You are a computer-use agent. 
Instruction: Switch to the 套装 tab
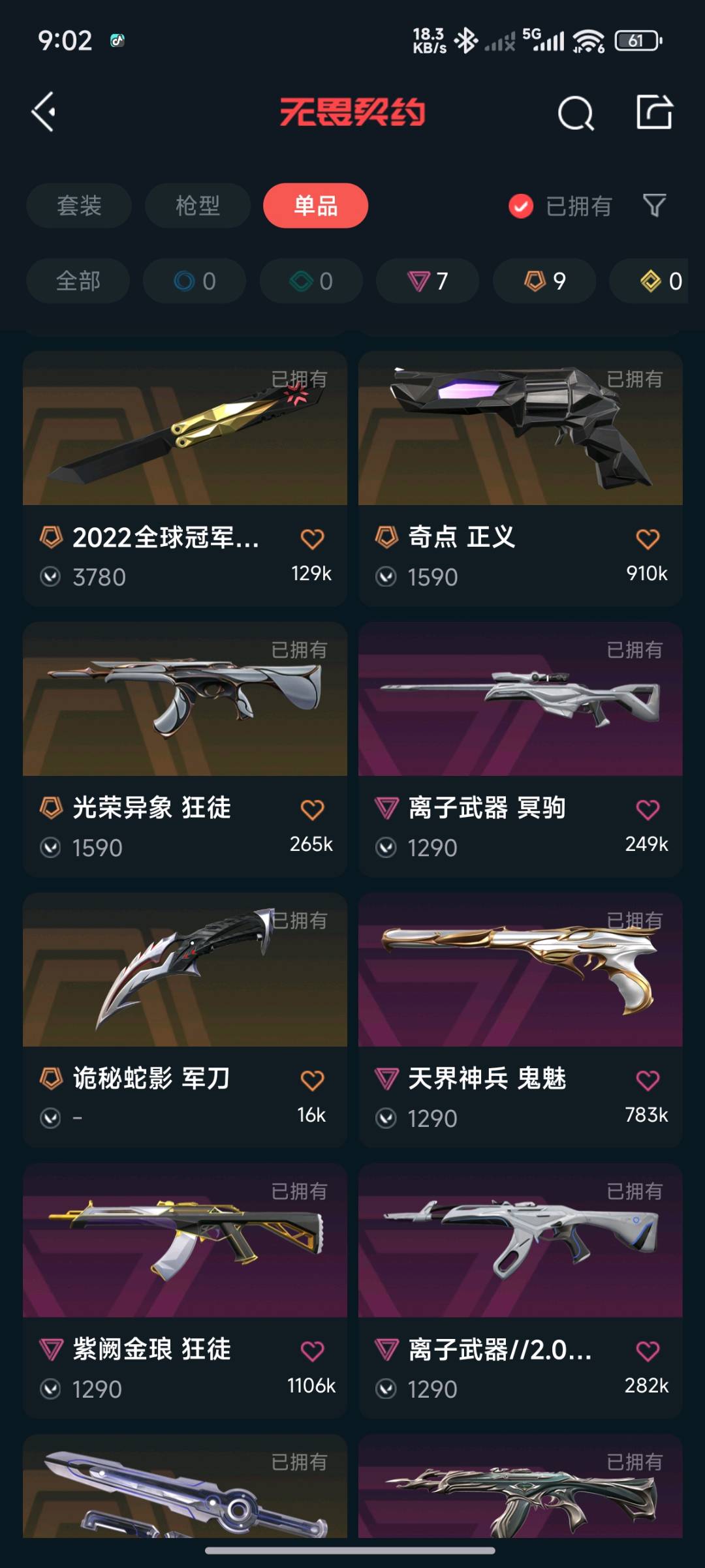pos(79,206)
